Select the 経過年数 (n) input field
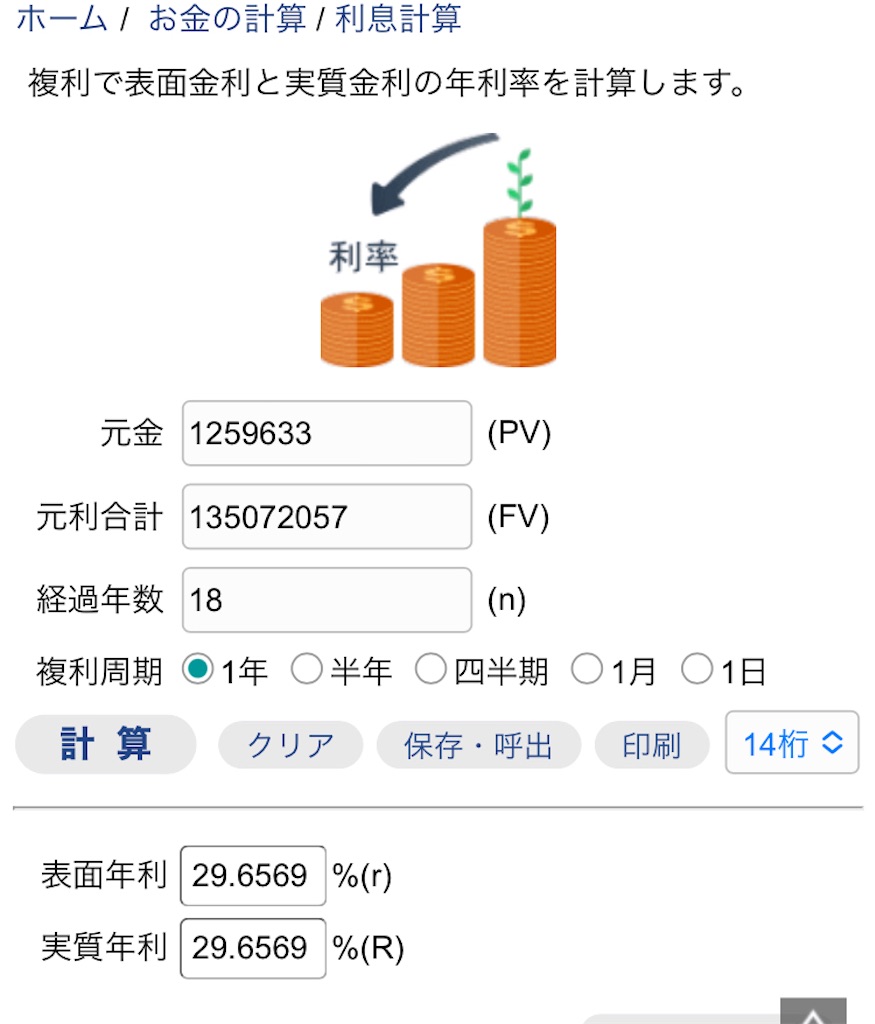The image size is (875, 1024). coord(325,599)
